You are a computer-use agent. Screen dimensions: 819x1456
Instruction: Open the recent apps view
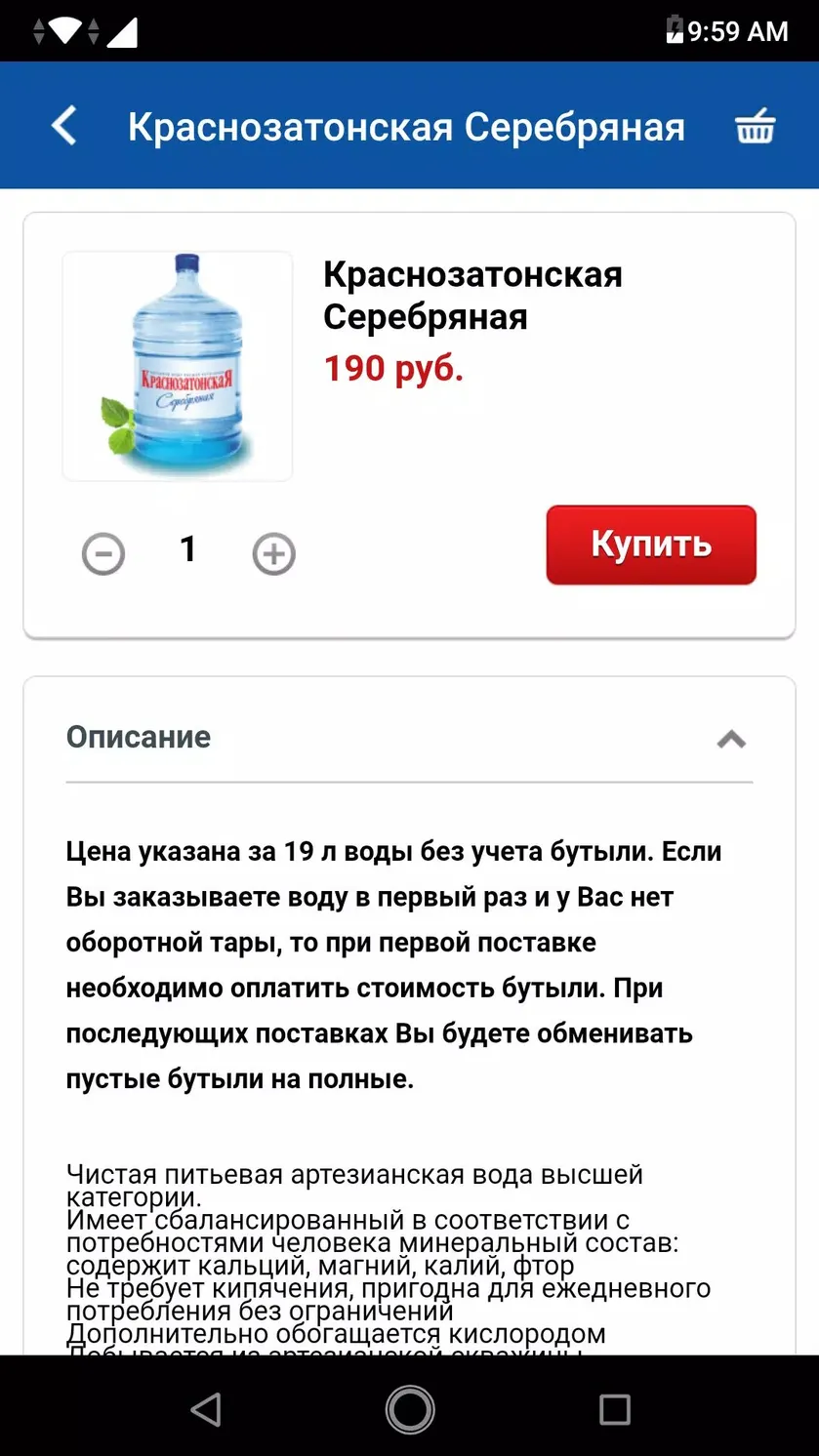pyautogui.click(x=615, y=1408)
